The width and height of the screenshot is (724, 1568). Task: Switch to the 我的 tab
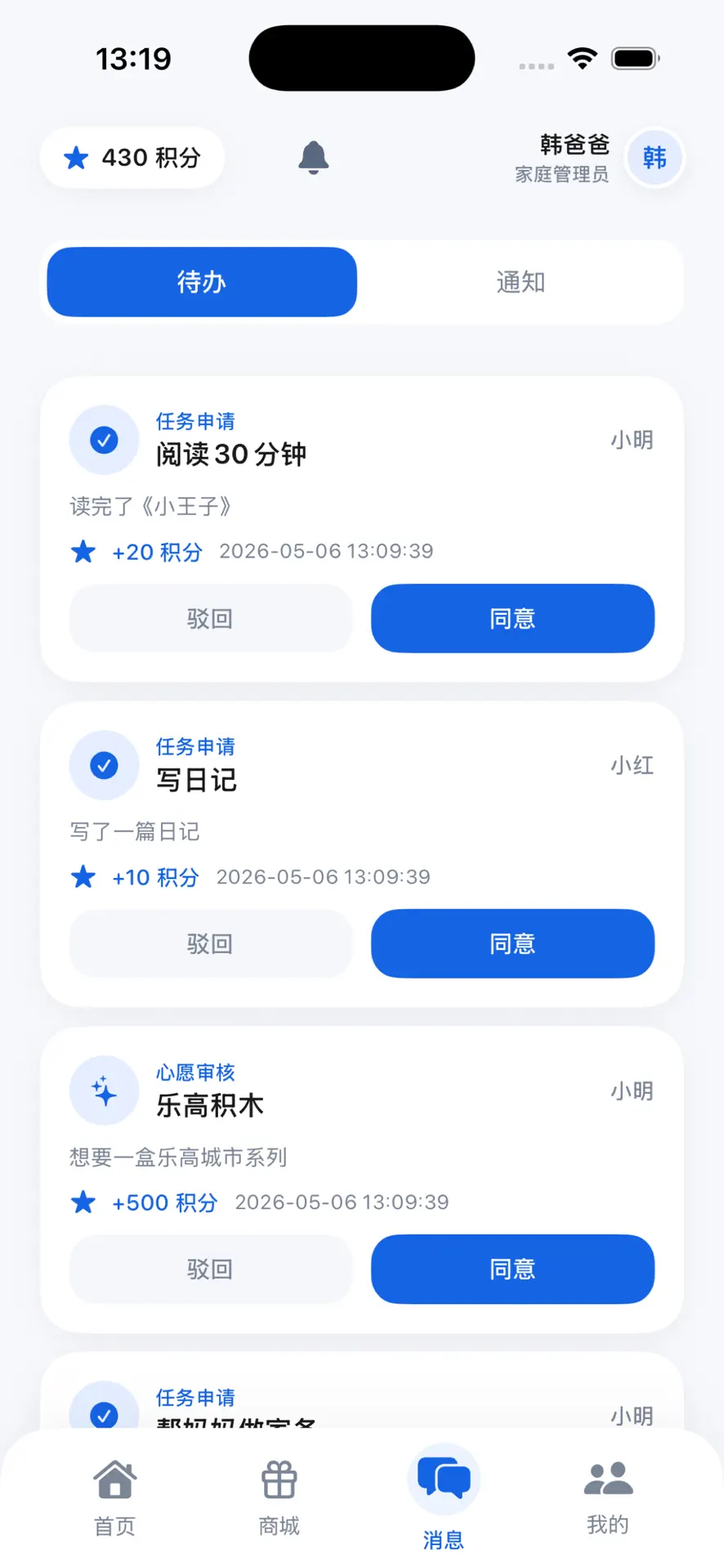point(608,1496)
